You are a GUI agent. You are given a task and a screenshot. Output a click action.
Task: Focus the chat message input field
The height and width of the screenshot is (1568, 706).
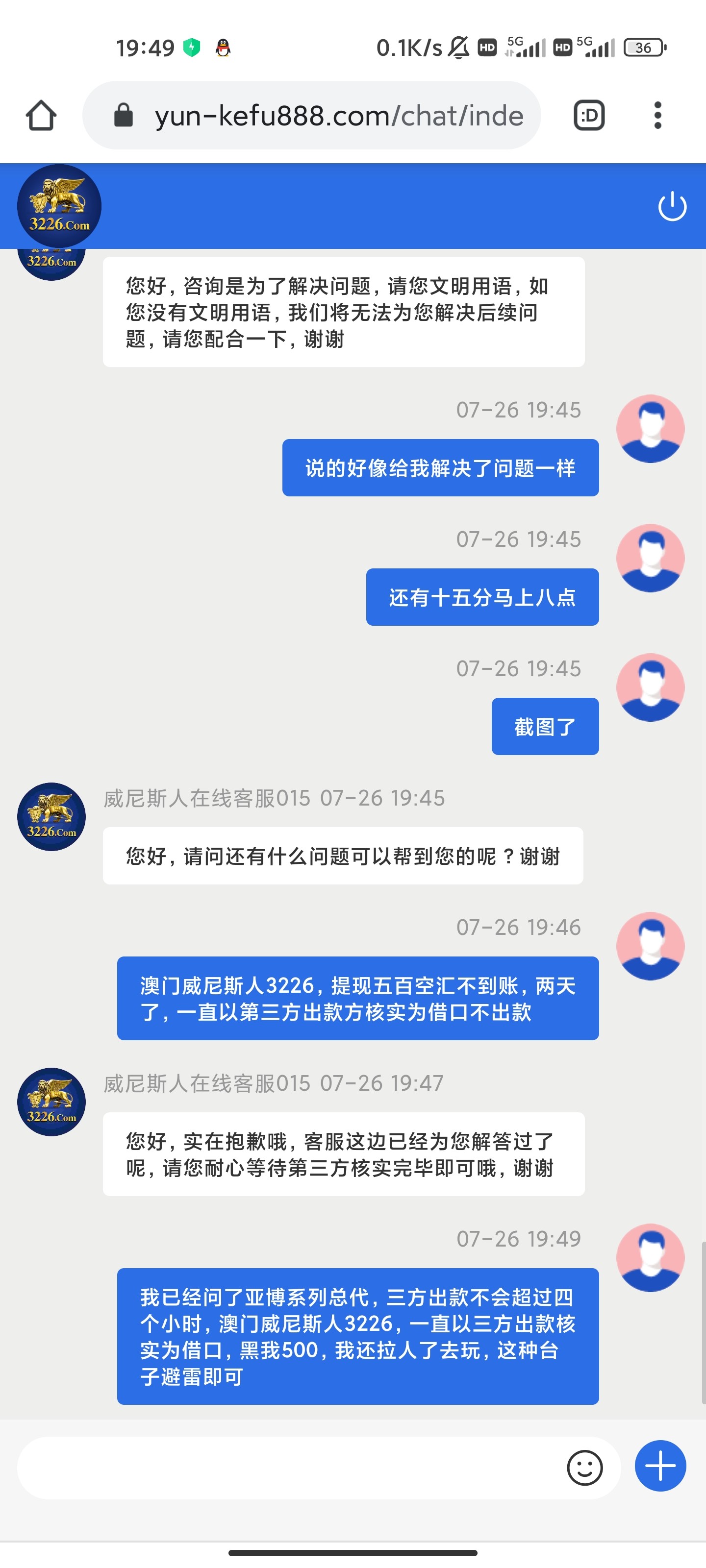click(286, 1467)
